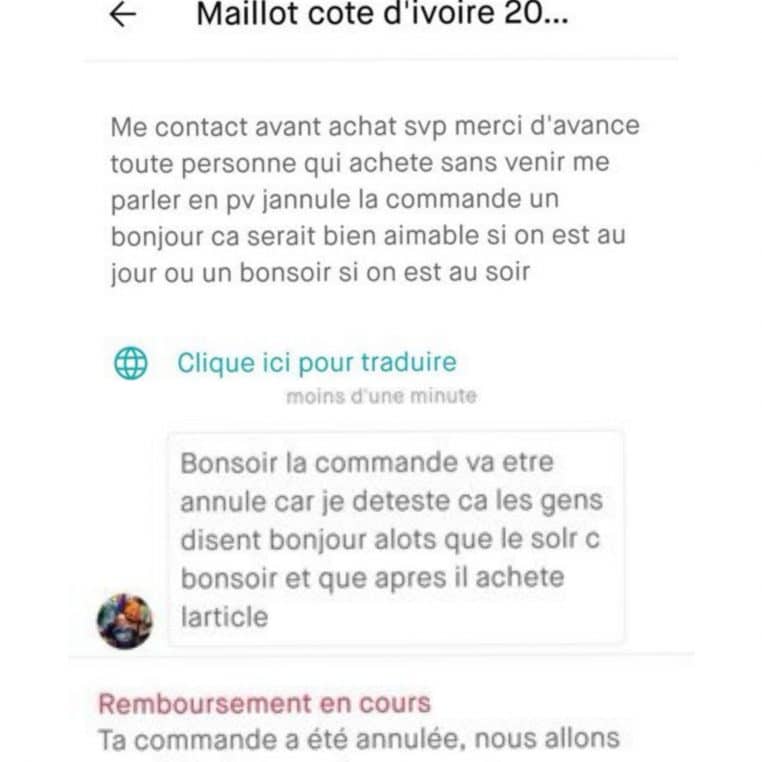The image size is (762, 762).
Task: Open the seller's profile avatar
Action: (x=125, y=621)
